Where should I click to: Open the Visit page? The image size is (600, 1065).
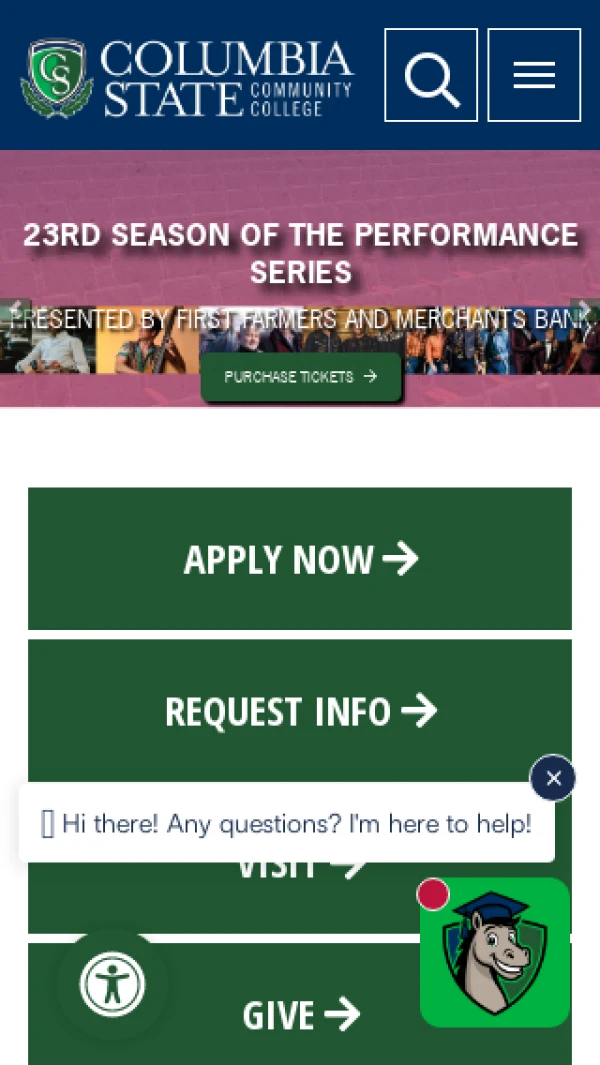(x=300, y=900)
